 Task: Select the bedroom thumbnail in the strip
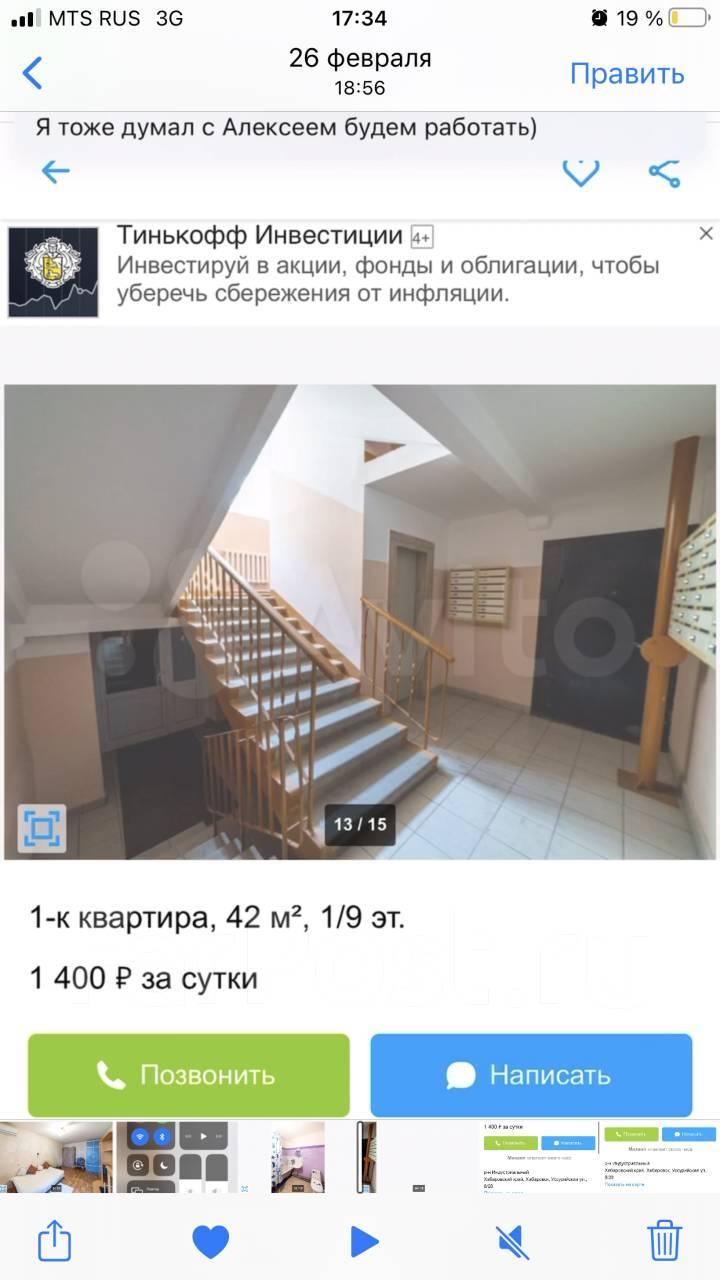click(x=57, y=1157)
